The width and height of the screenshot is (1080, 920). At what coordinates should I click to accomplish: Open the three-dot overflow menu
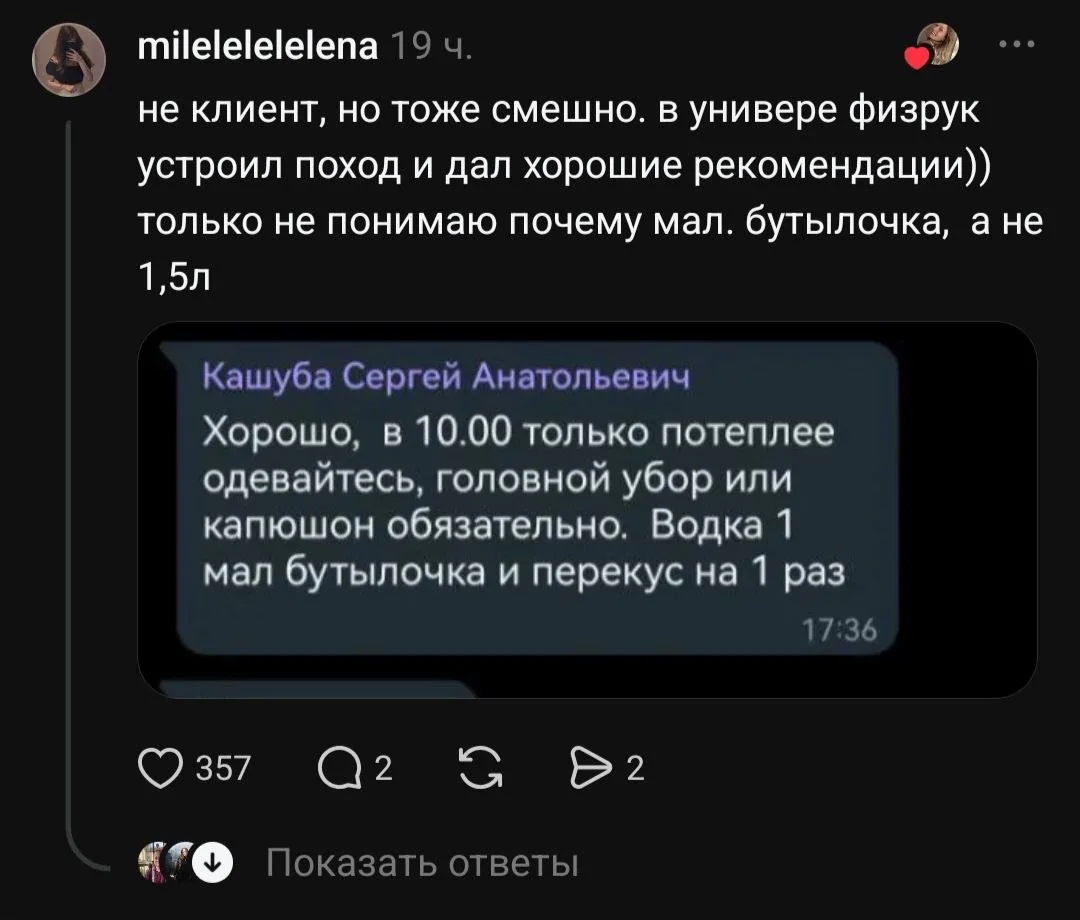[x=1017, y=44]
